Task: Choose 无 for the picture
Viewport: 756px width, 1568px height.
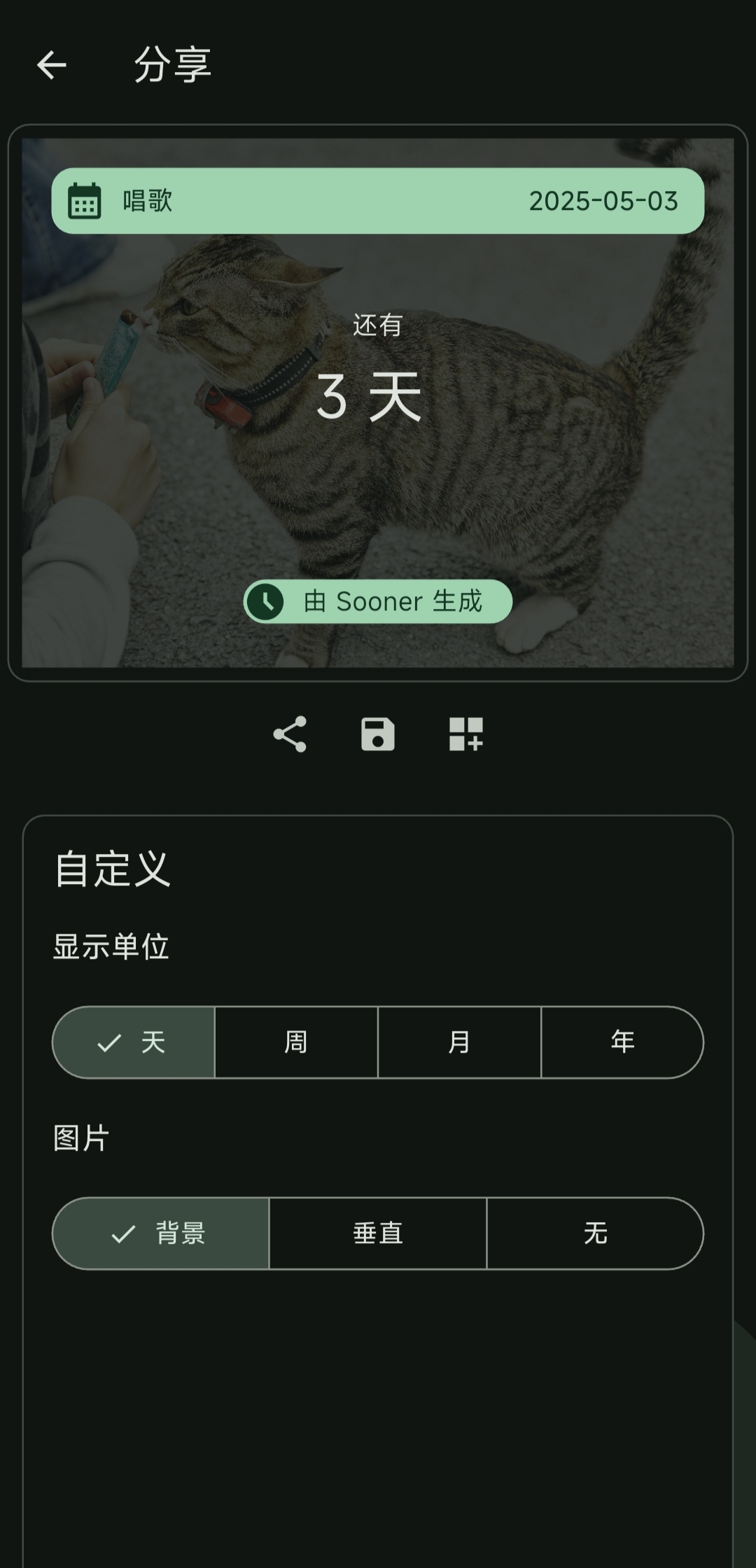Action: (595, 1233)
